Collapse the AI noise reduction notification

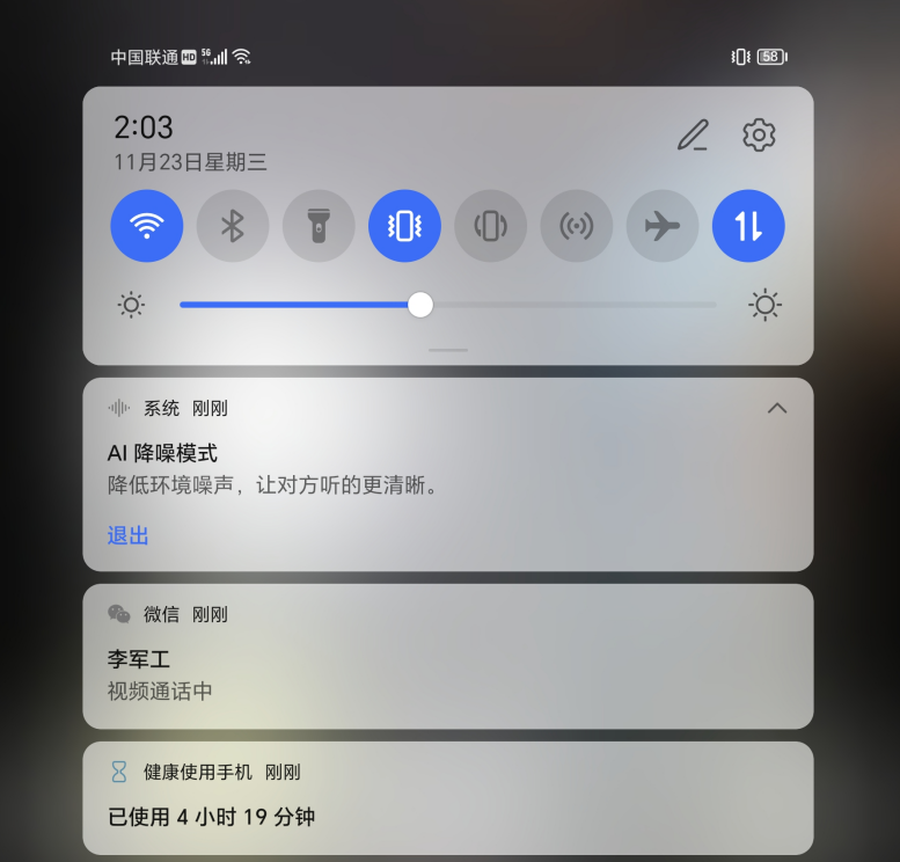pyautogui.click(x=776, y=408)
